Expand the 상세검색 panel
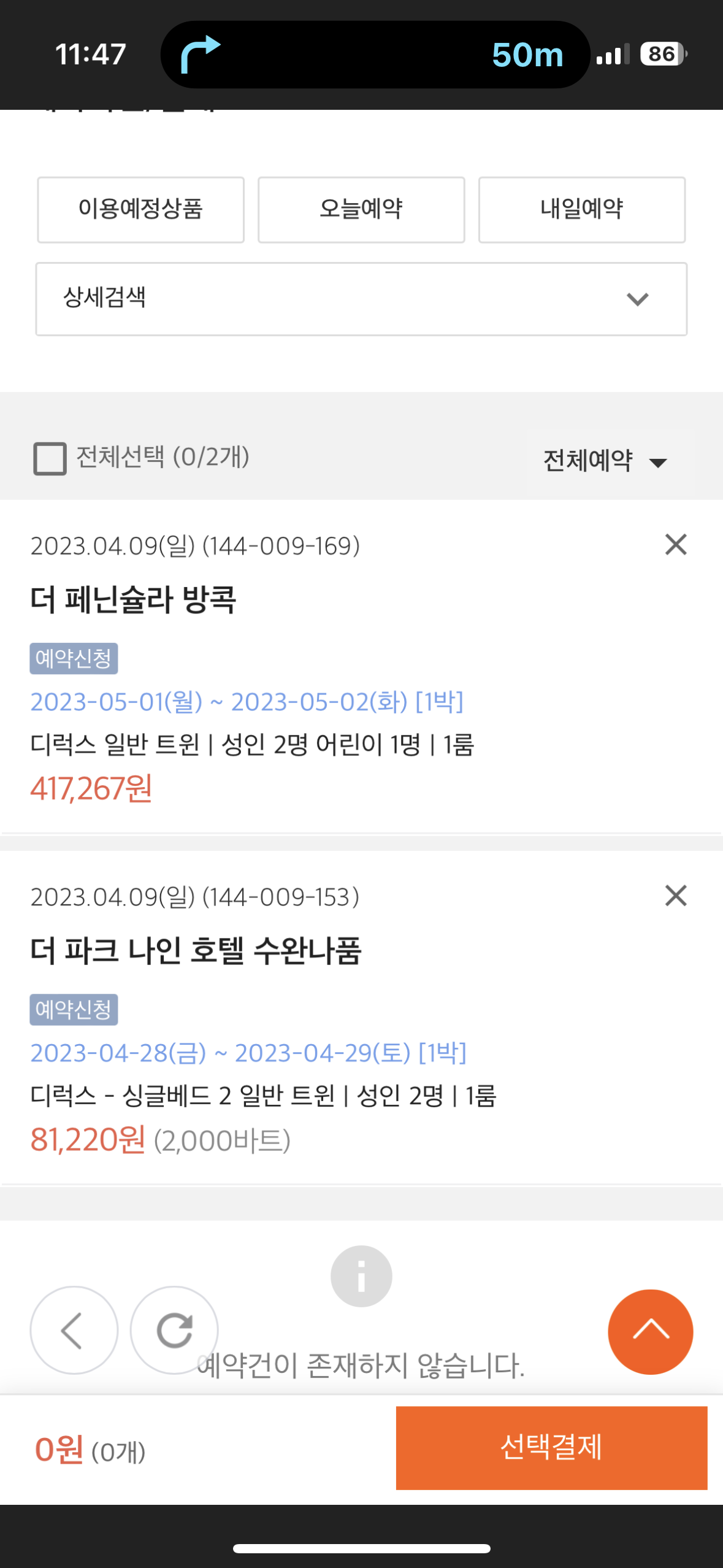The height and width of the screenshot is (1568, 723). click(x=361, y=299)
